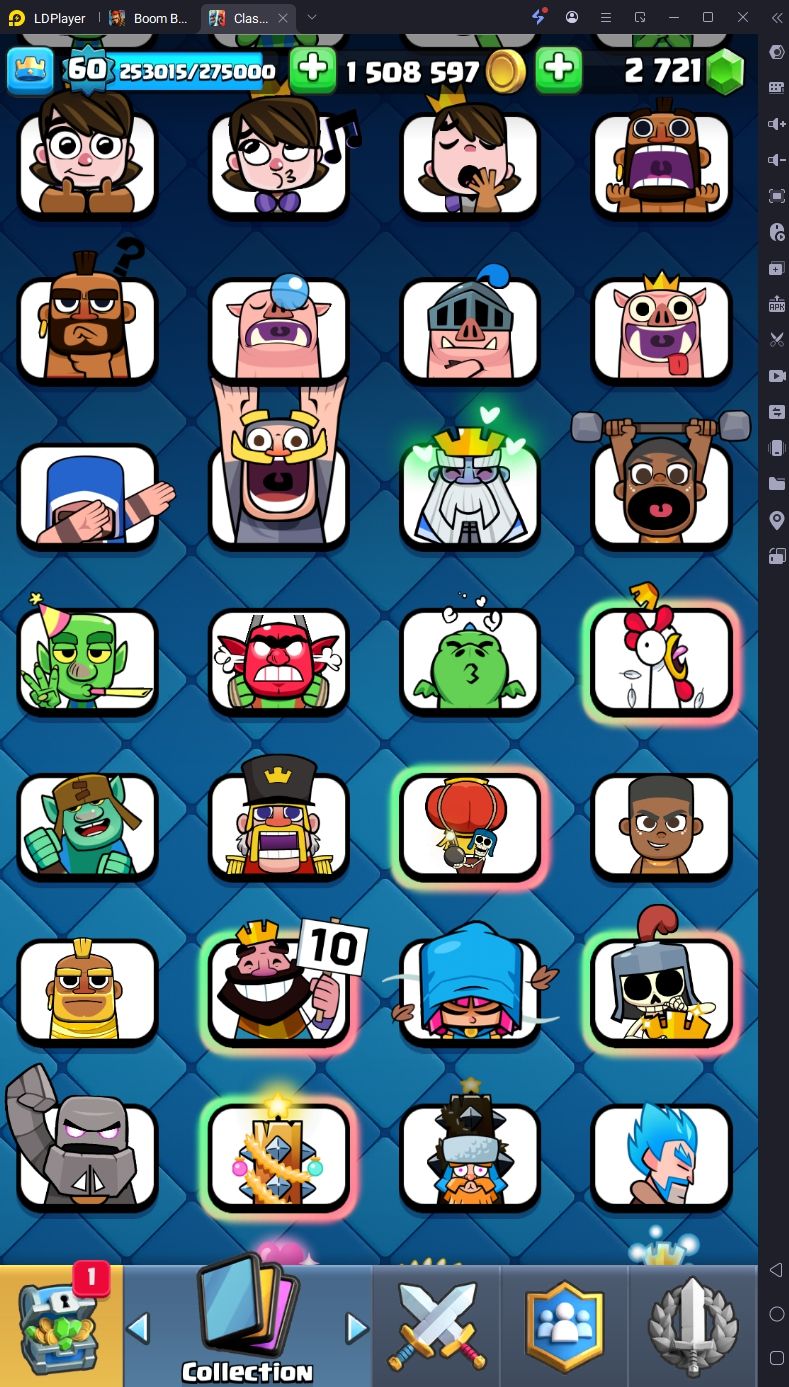Add gold with the green plus button
This screenshot has height=1387, width=789.
tap(313, 69)
